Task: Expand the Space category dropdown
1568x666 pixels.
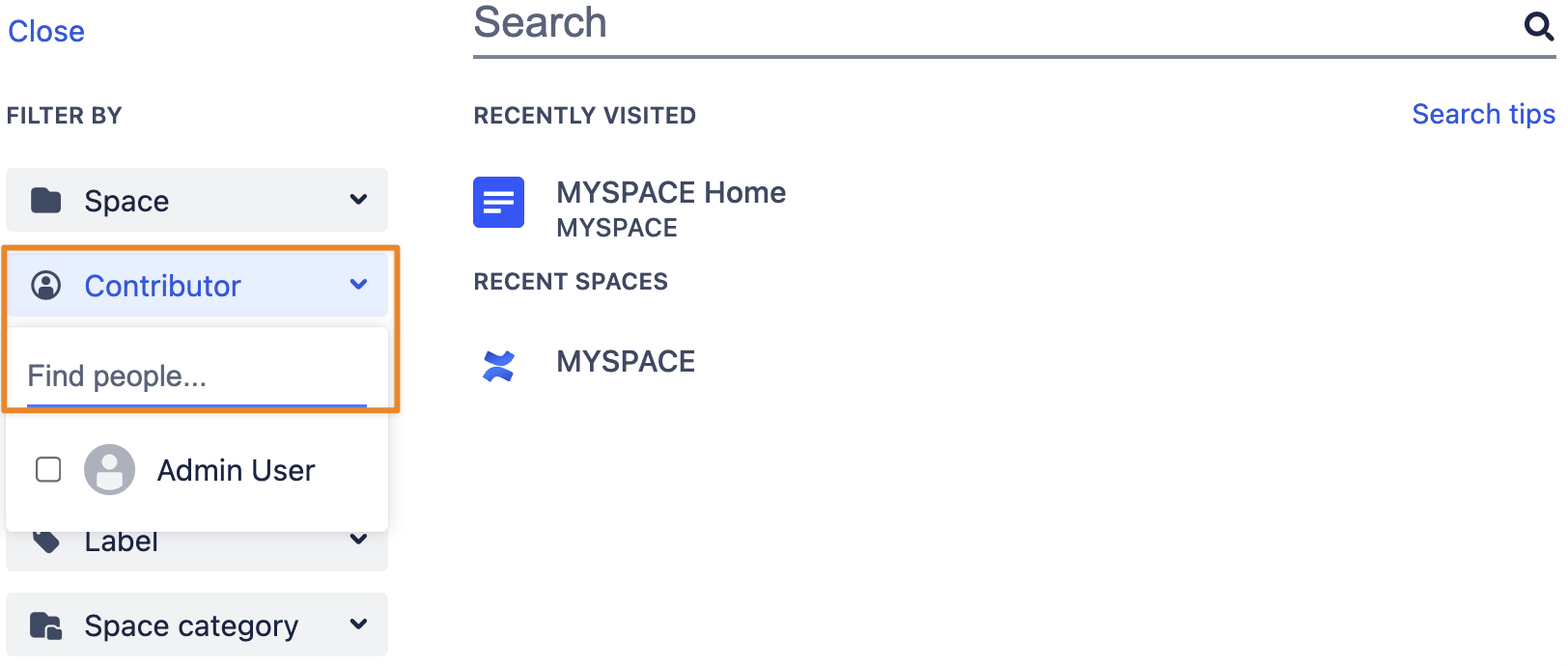Action: 197,625
